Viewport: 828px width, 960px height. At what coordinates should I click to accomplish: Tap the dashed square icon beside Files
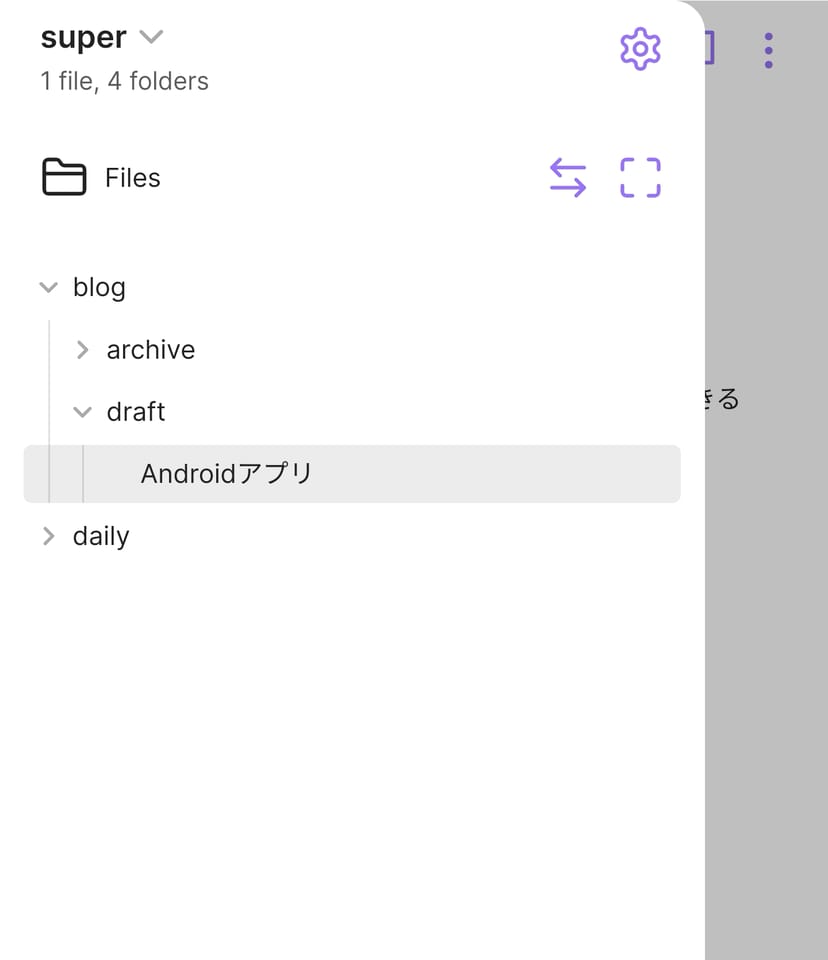640,178
